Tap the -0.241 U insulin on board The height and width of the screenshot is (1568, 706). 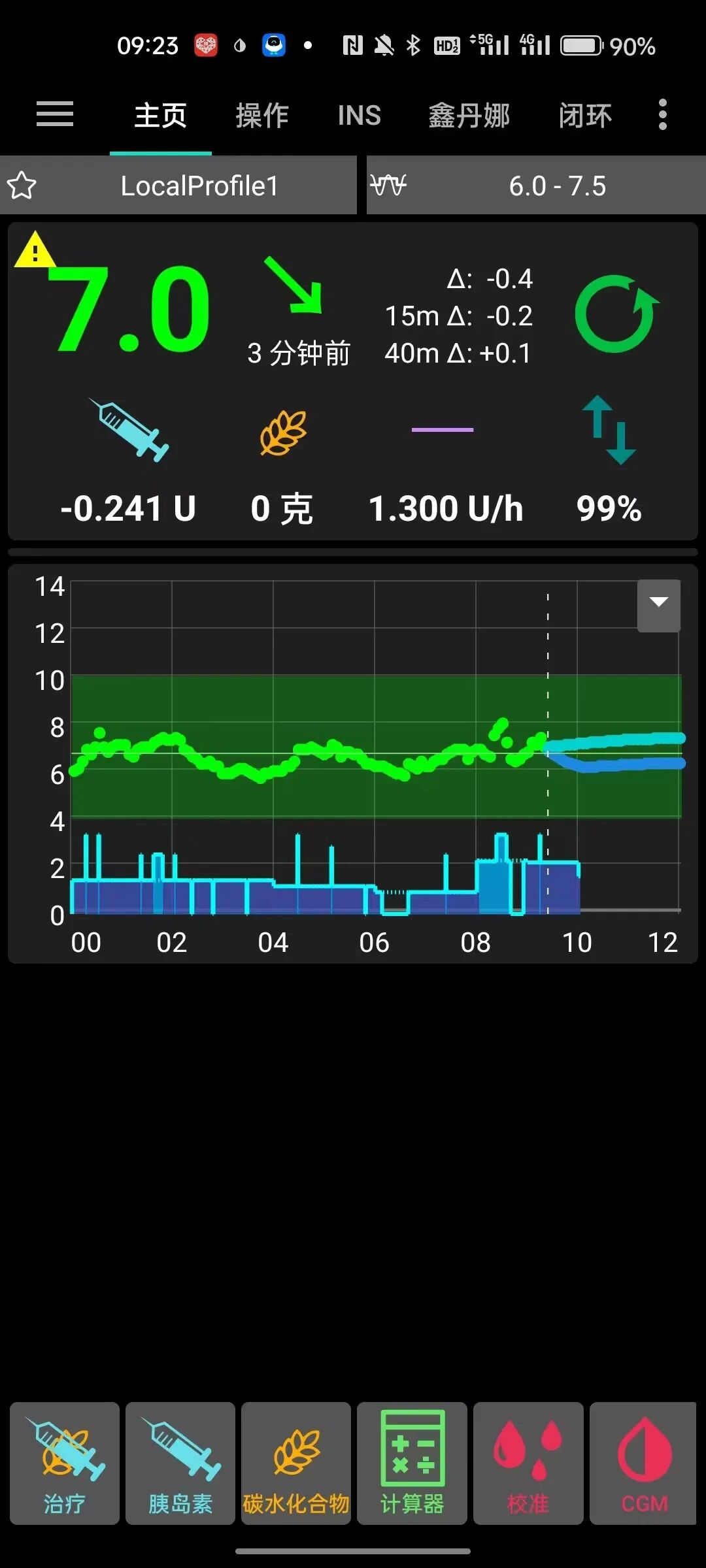coord(129,508)
